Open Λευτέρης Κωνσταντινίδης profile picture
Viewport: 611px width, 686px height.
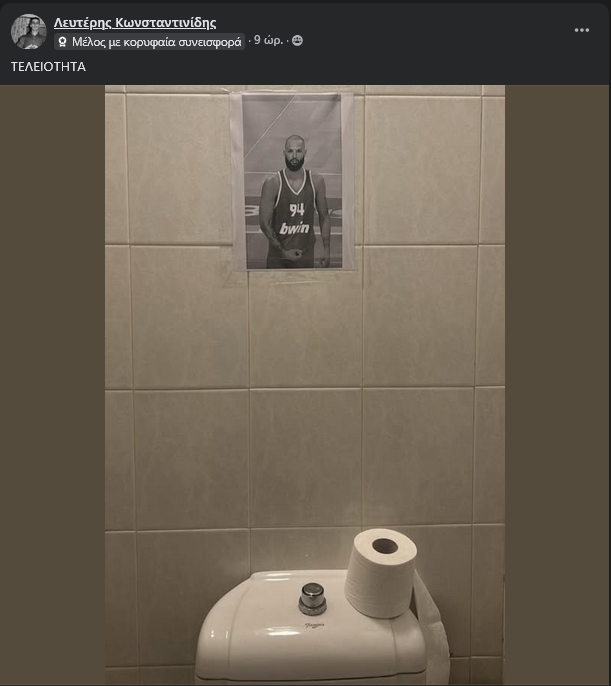click(28, 32)
